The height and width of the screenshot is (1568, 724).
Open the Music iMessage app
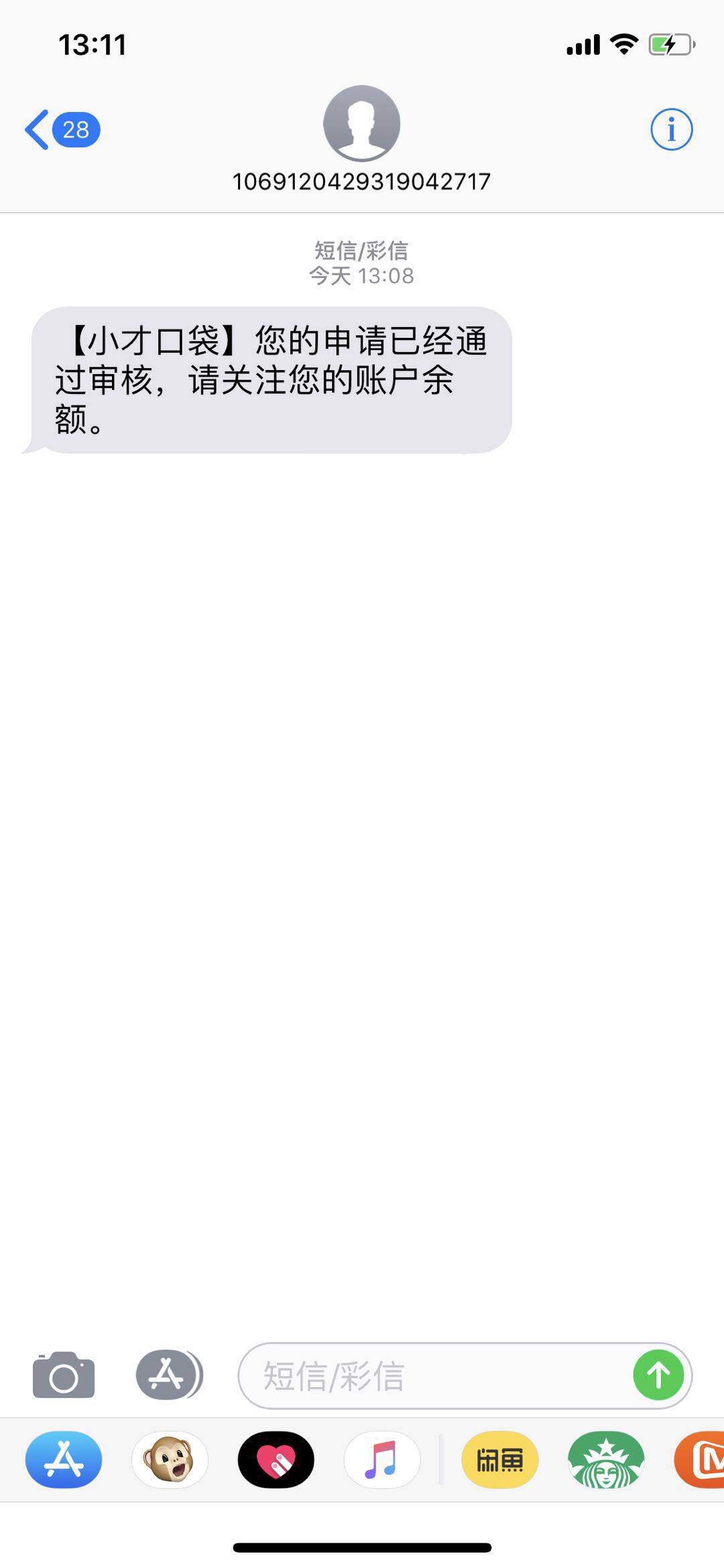(x=381, y=1459)
